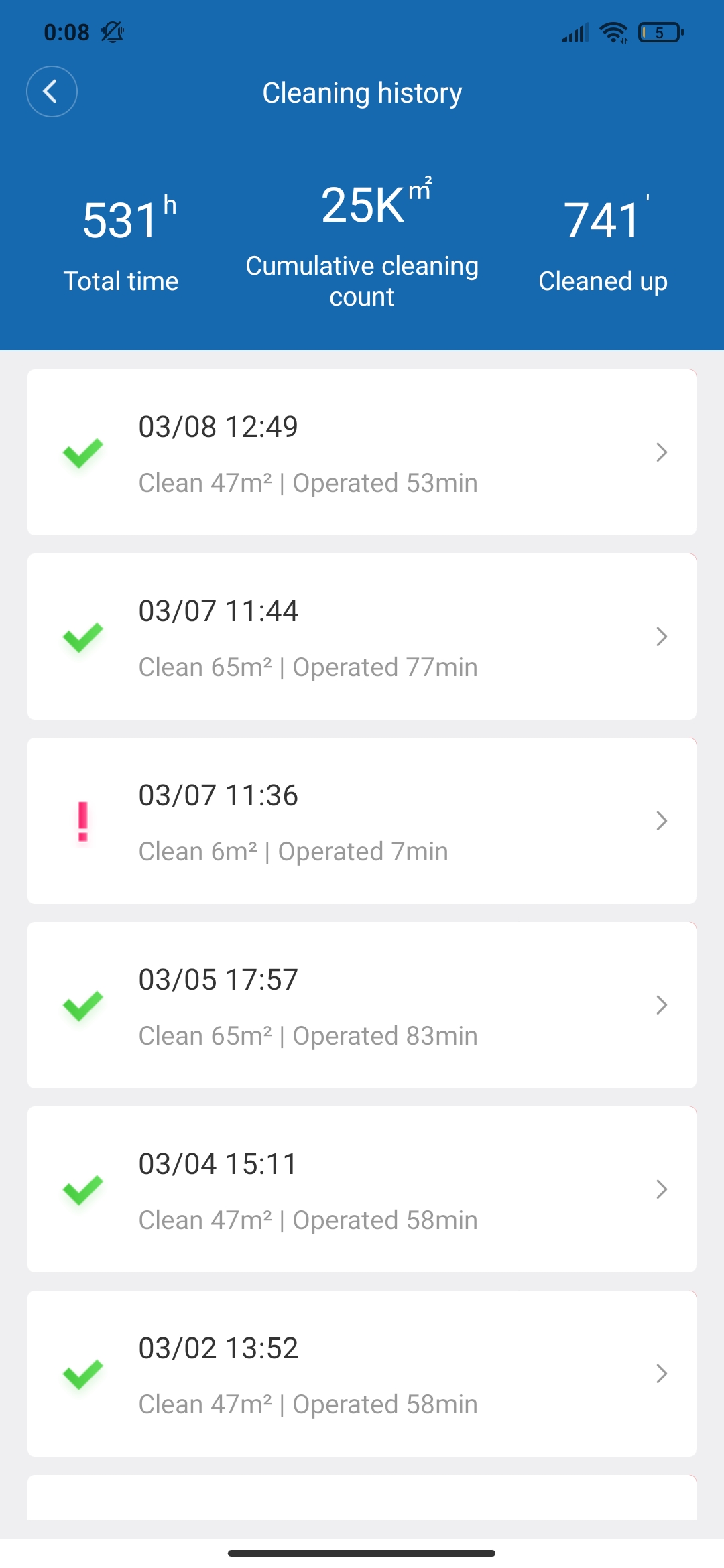Open the 03/04 15:11 cleaning record
This screenshot has height=1568, width=724.
point(362,1189)
